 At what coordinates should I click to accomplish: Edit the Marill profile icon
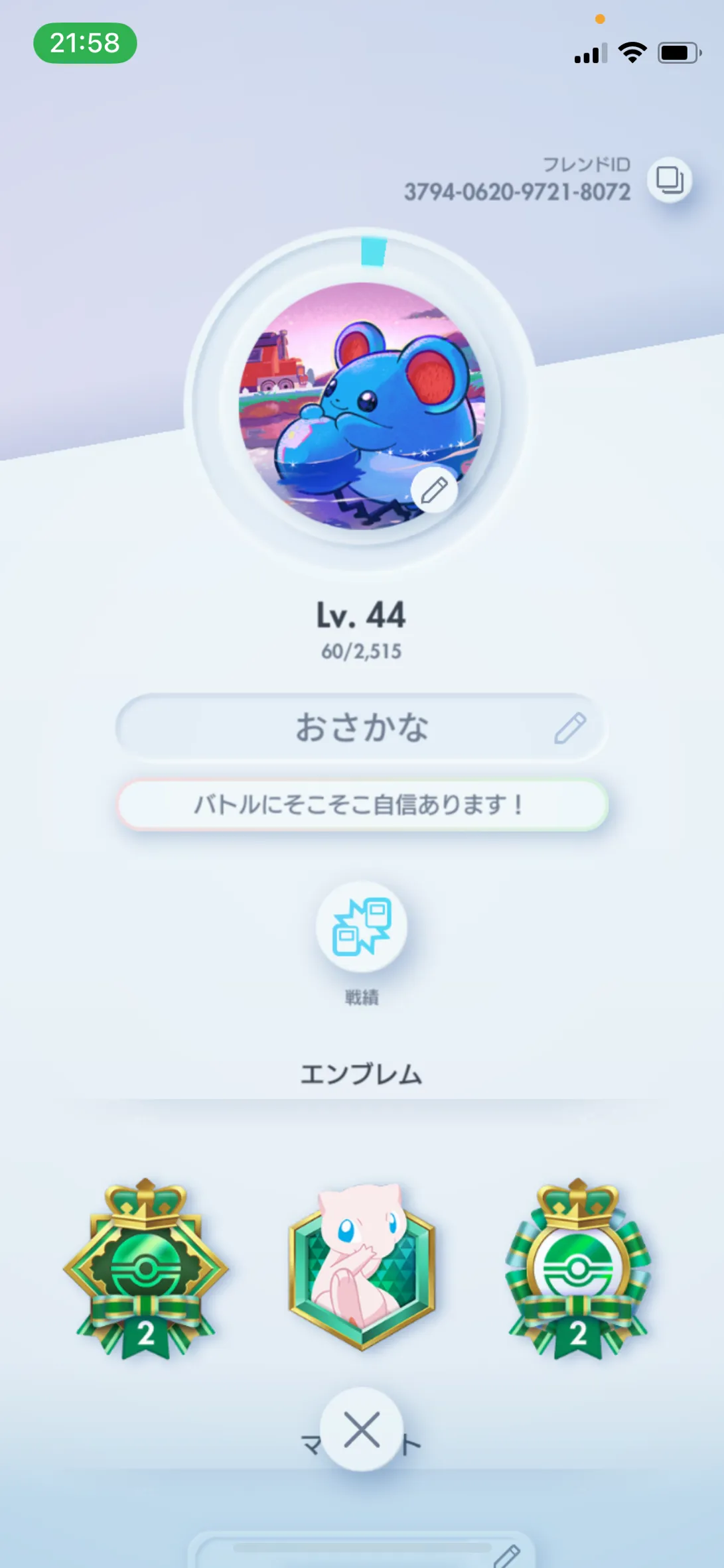pos(434,491)
